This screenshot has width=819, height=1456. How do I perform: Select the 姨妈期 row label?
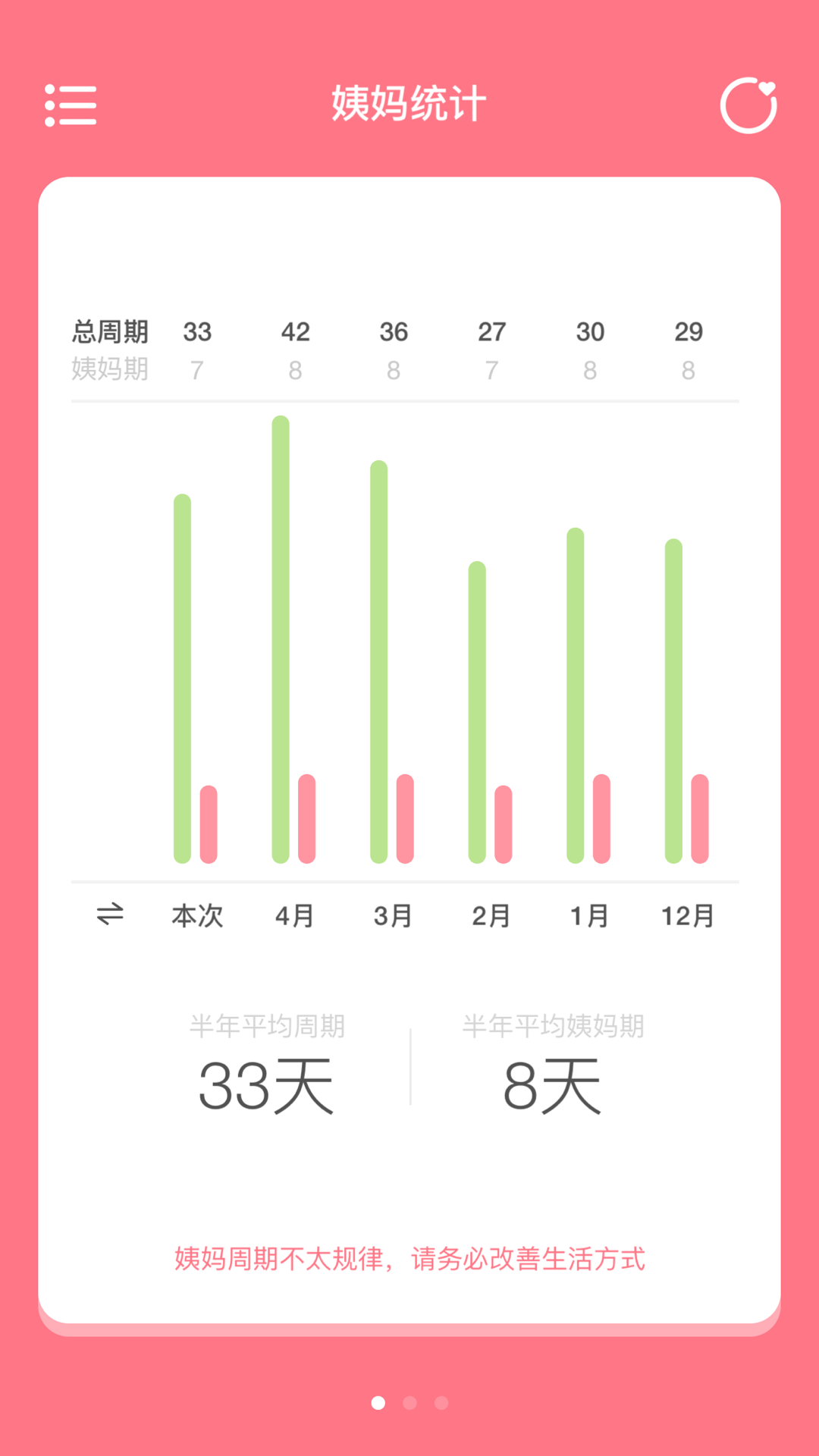111,369
